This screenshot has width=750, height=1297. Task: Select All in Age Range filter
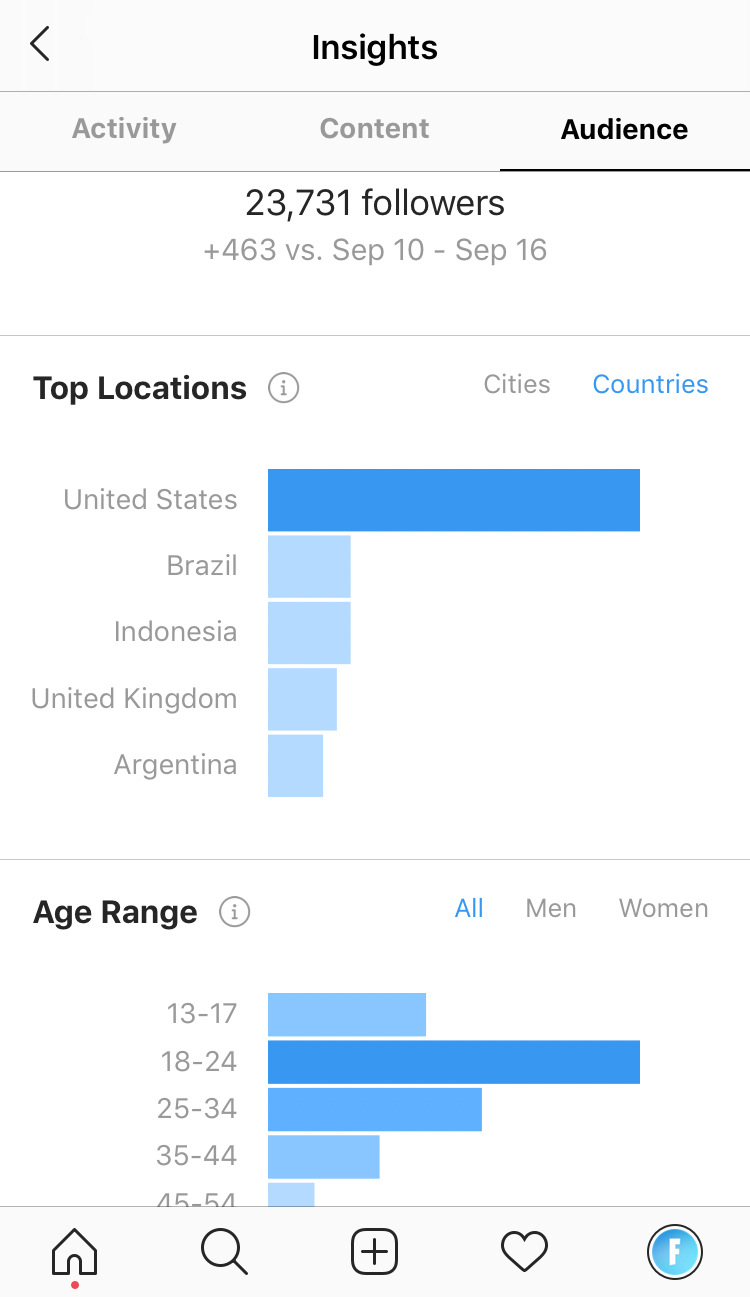pos(469,909)
